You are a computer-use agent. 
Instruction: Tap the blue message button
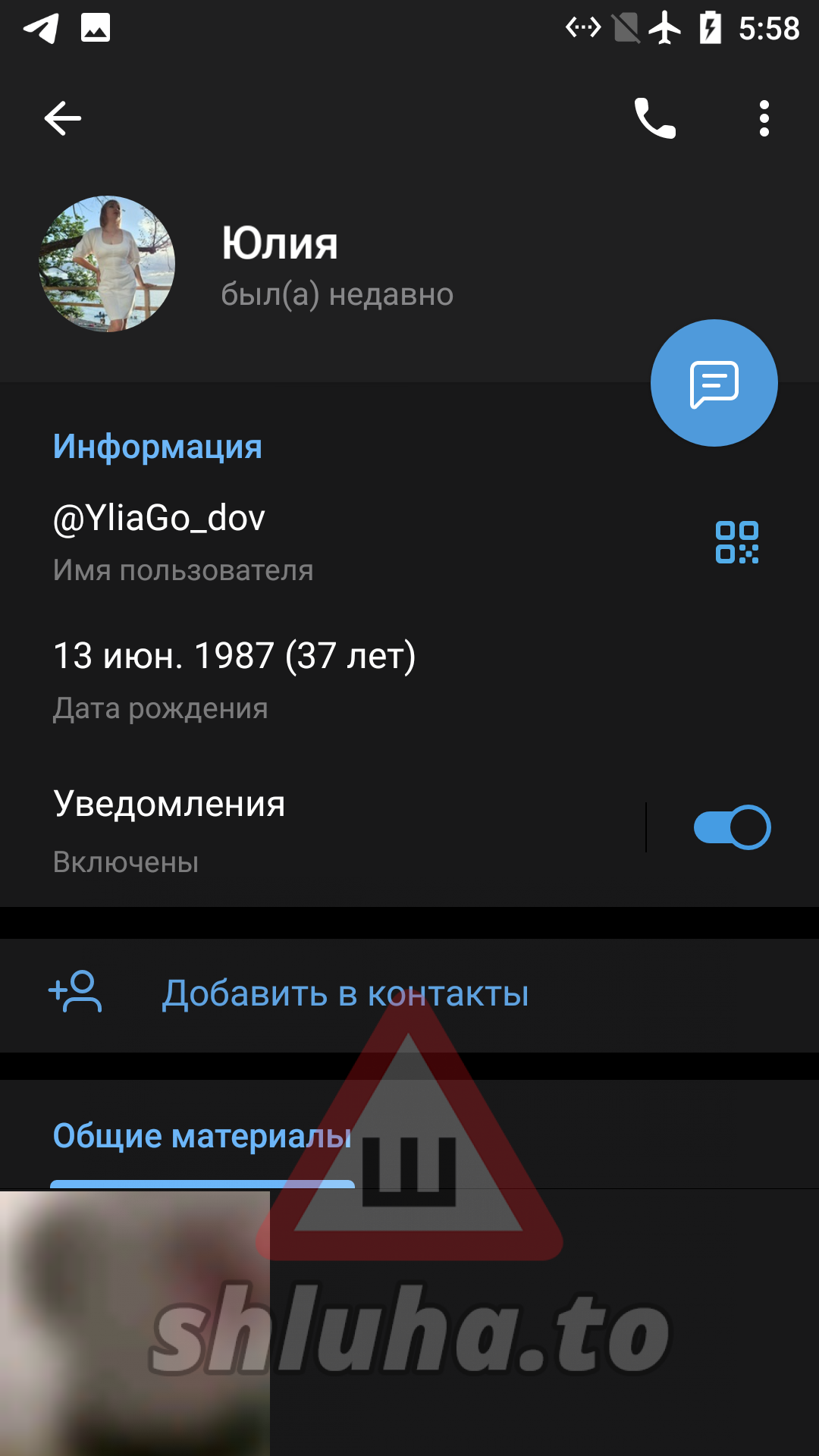pyautogui.click(x=714, y=383)
